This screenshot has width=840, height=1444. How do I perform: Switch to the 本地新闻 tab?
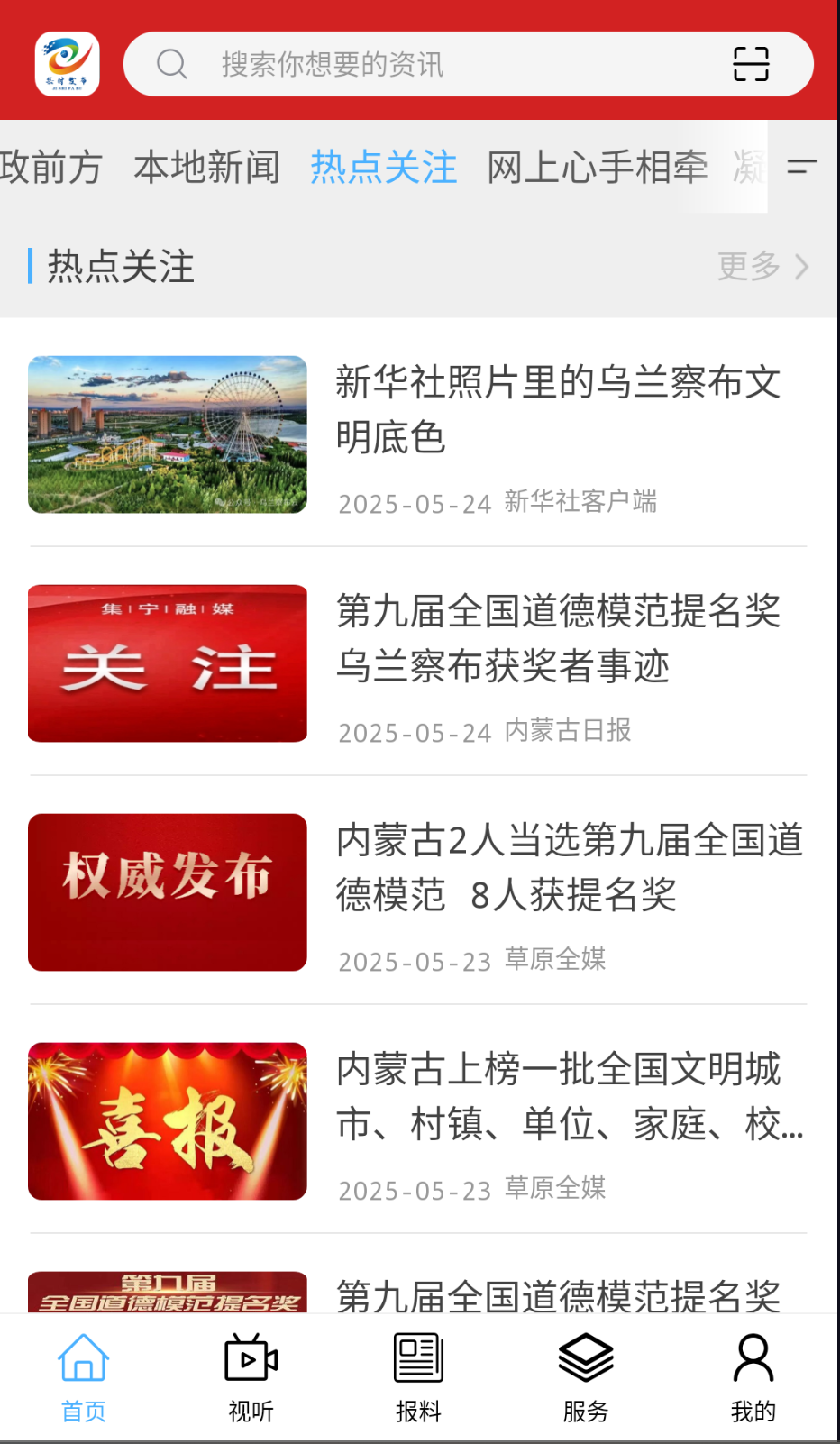click(206, 168)
